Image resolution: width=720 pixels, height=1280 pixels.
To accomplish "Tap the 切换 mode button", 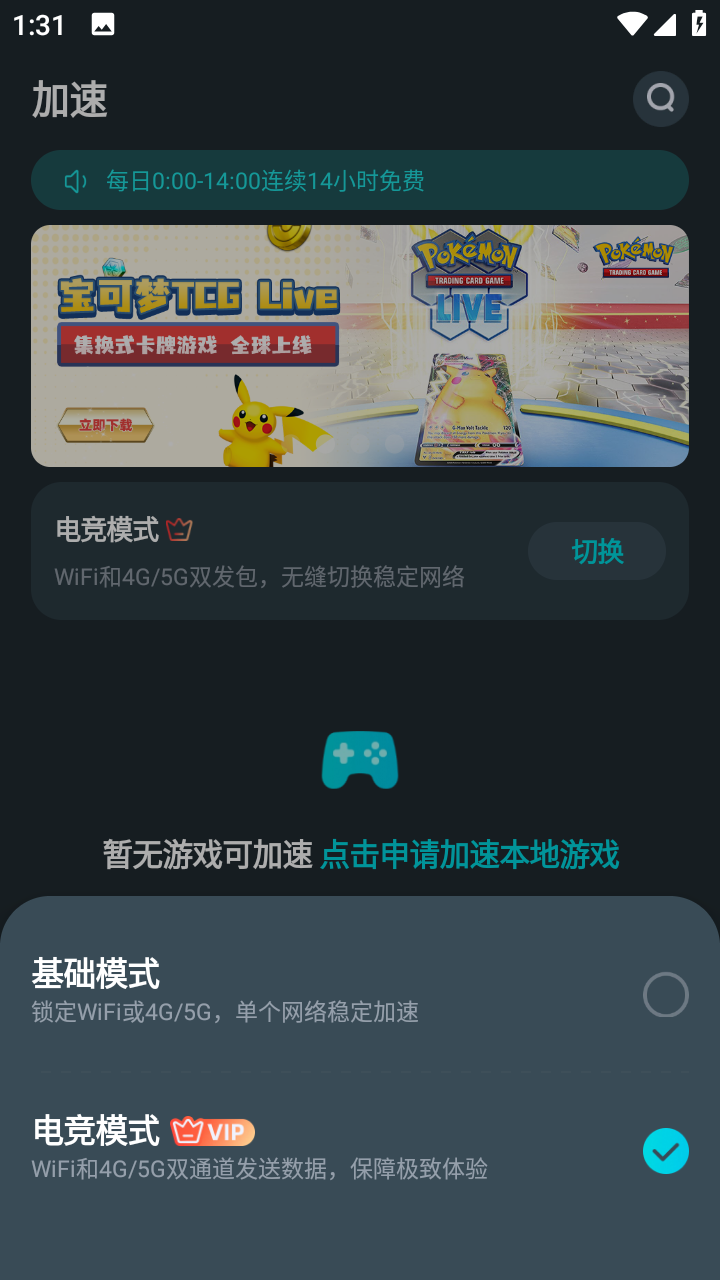I will tap(597, 551).
